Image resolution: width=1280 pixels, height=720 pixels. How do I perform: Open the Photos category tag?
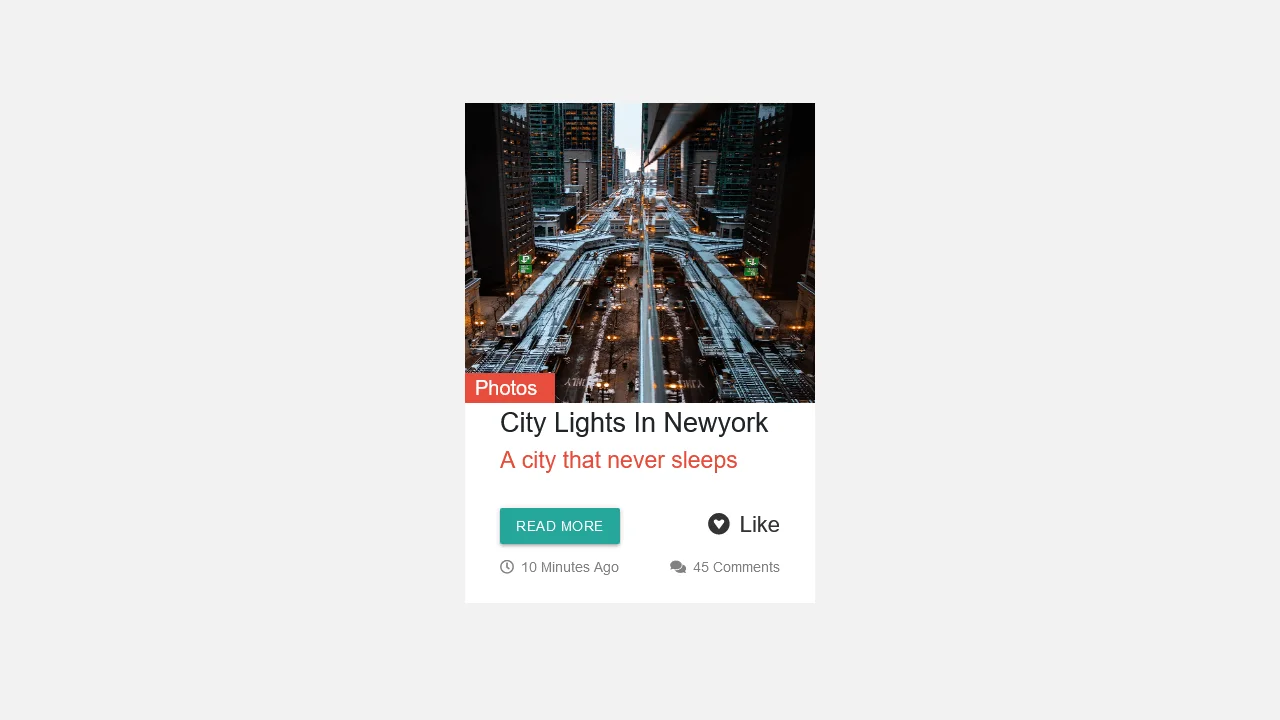[509, 388]
